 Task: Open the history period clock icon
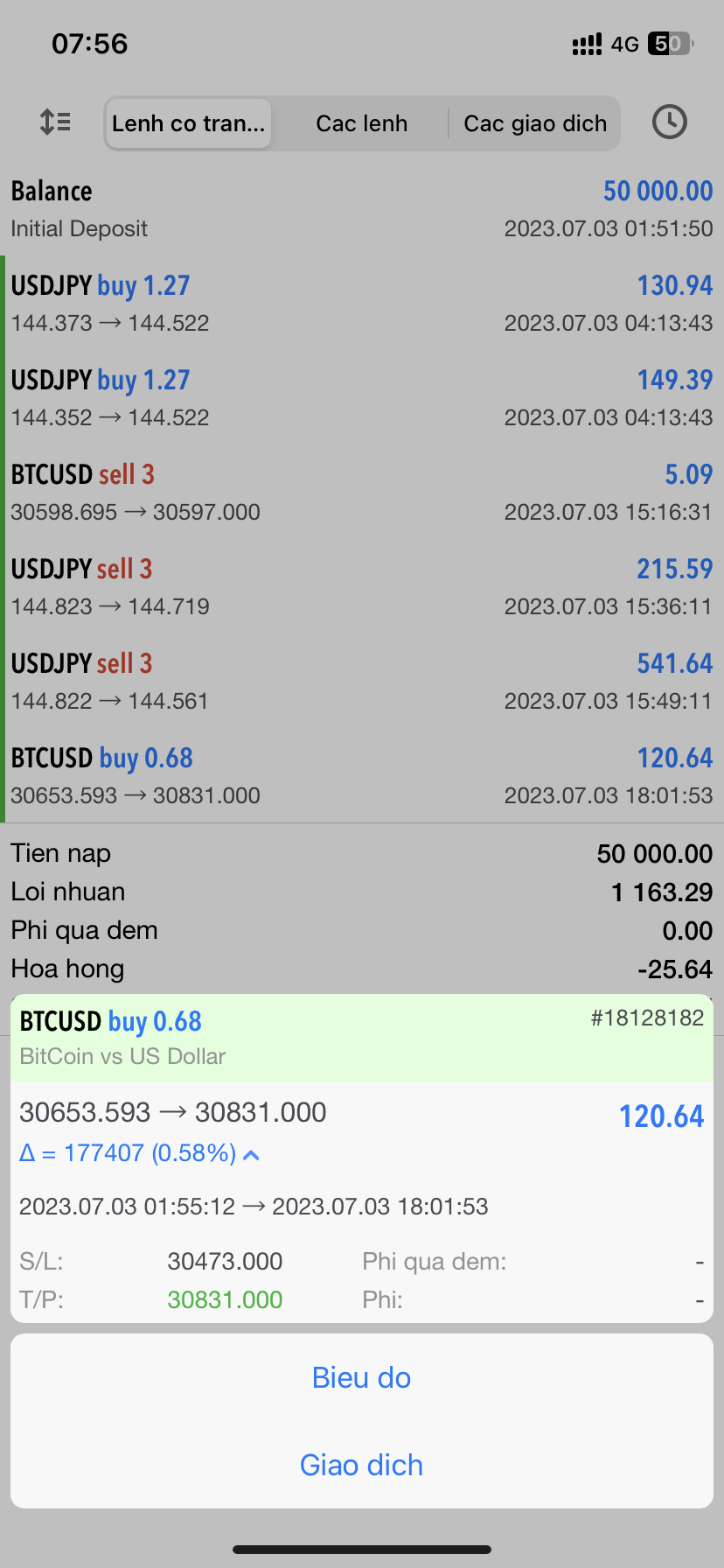(669, 122)
